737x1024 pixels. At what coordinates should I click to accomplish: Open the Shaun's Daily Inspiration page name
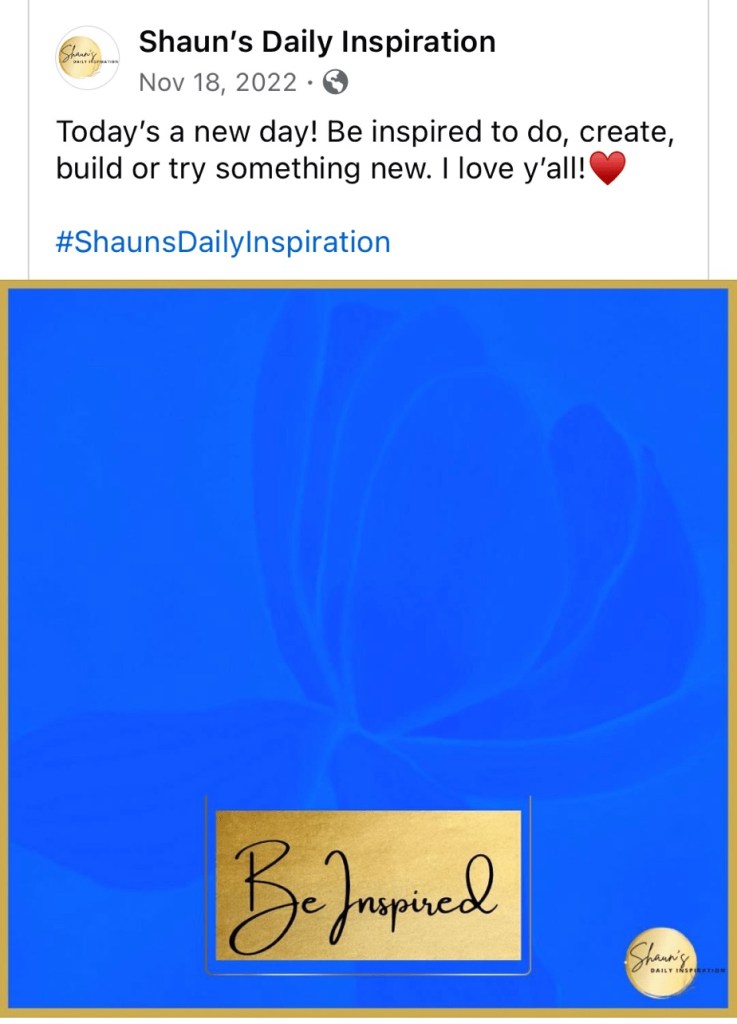pyautogui.click(x=317, y=42)
